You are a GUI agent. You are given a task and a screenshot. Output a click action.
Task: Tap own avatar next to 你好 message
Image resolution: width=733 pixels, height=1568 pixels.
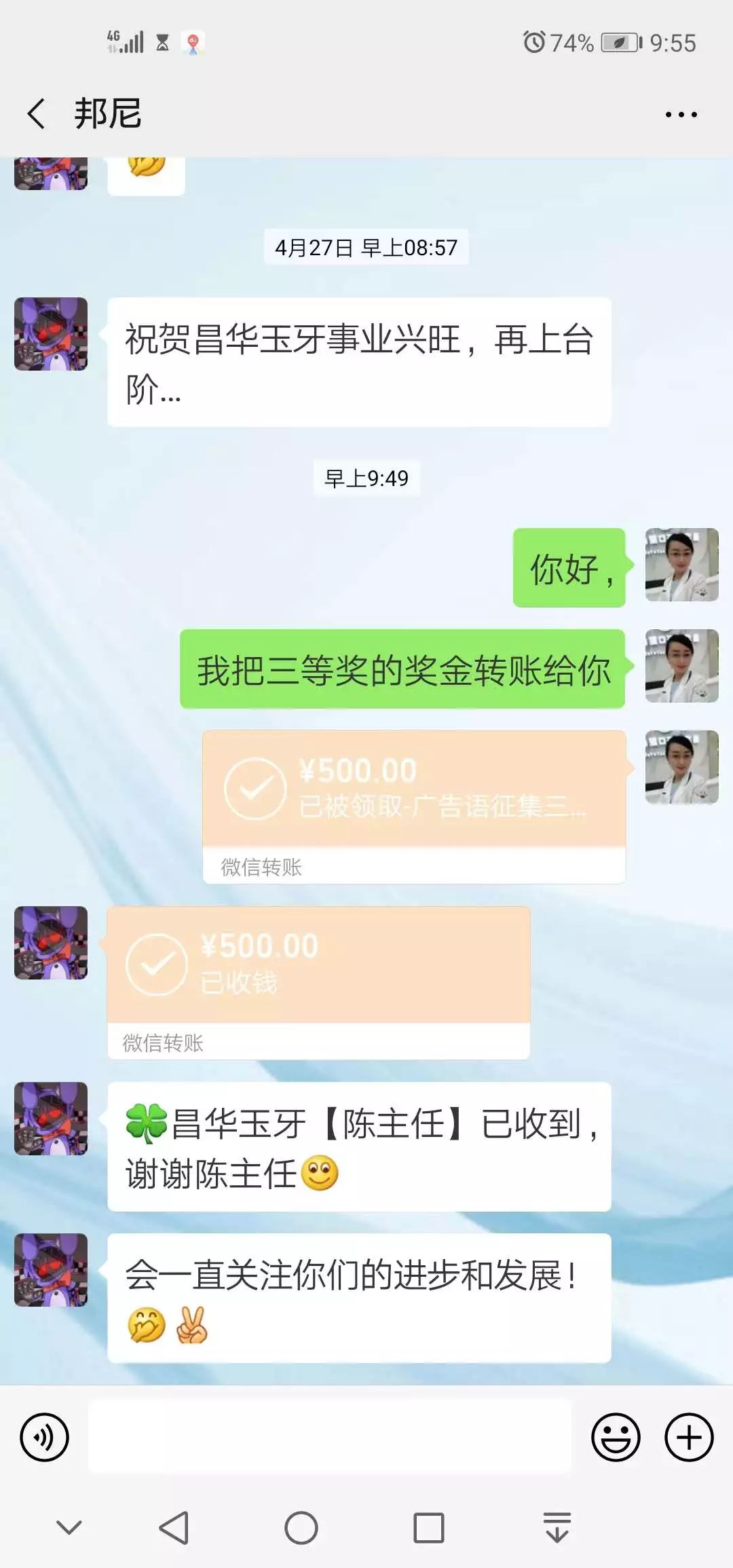tap(681, 565)
